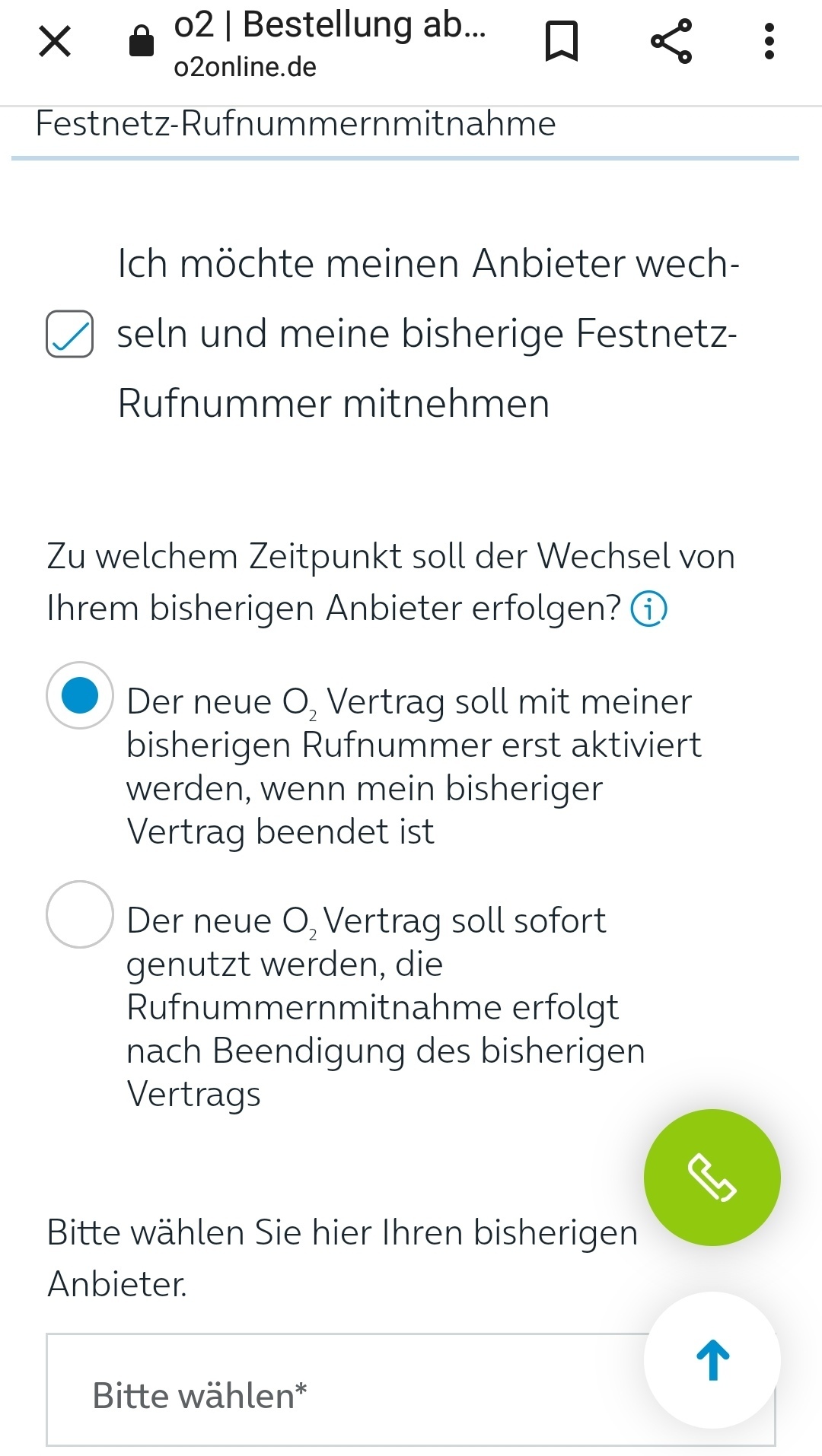Image resolution: width=822 pixels, height=1456 pixels.
Task: Select activation after bisheriger Vertrag beendet
Action: point(80,695)
